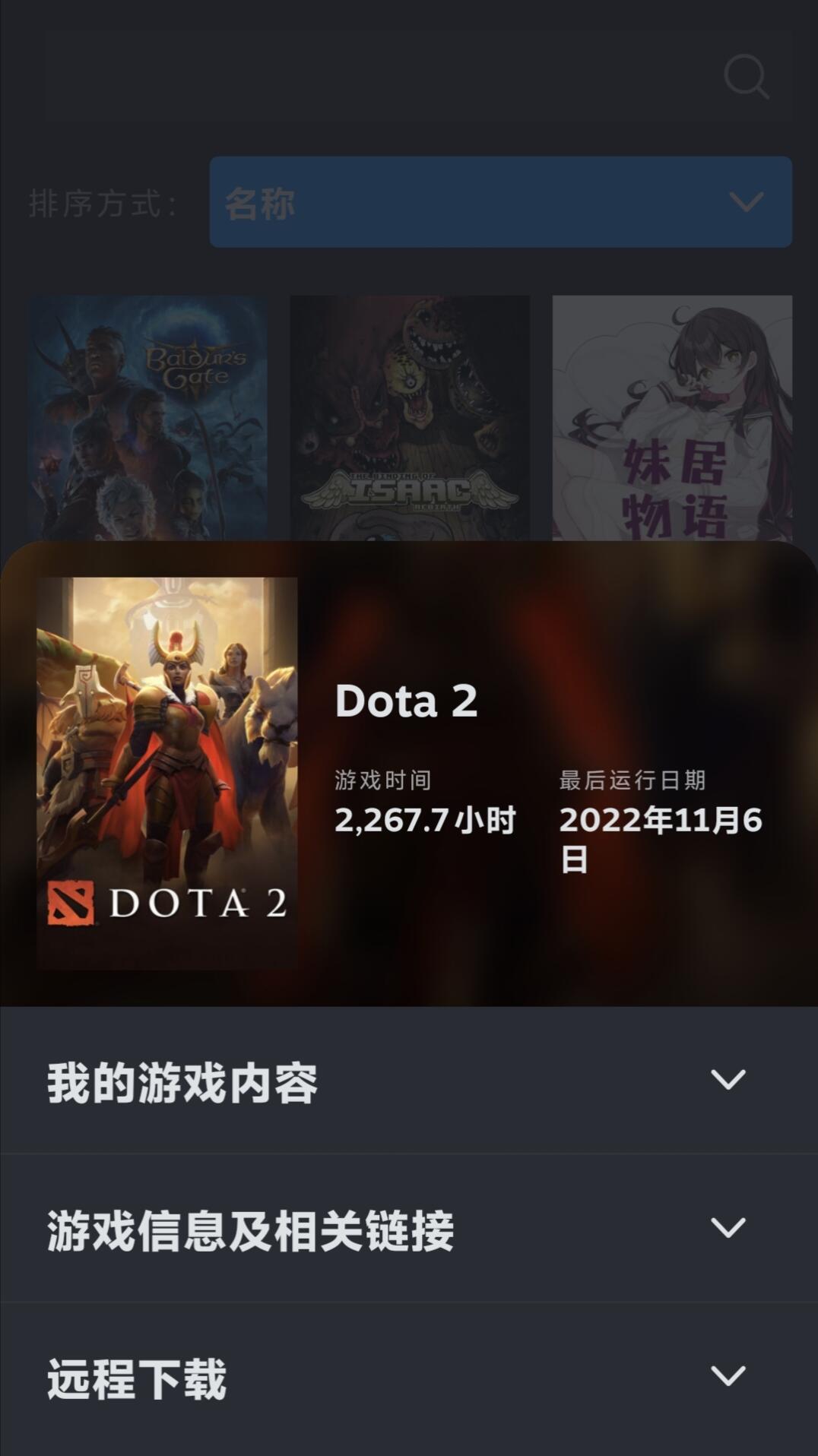
Task: Expand the 我的游戏内容 section
Action: (x=409, y=1081)
